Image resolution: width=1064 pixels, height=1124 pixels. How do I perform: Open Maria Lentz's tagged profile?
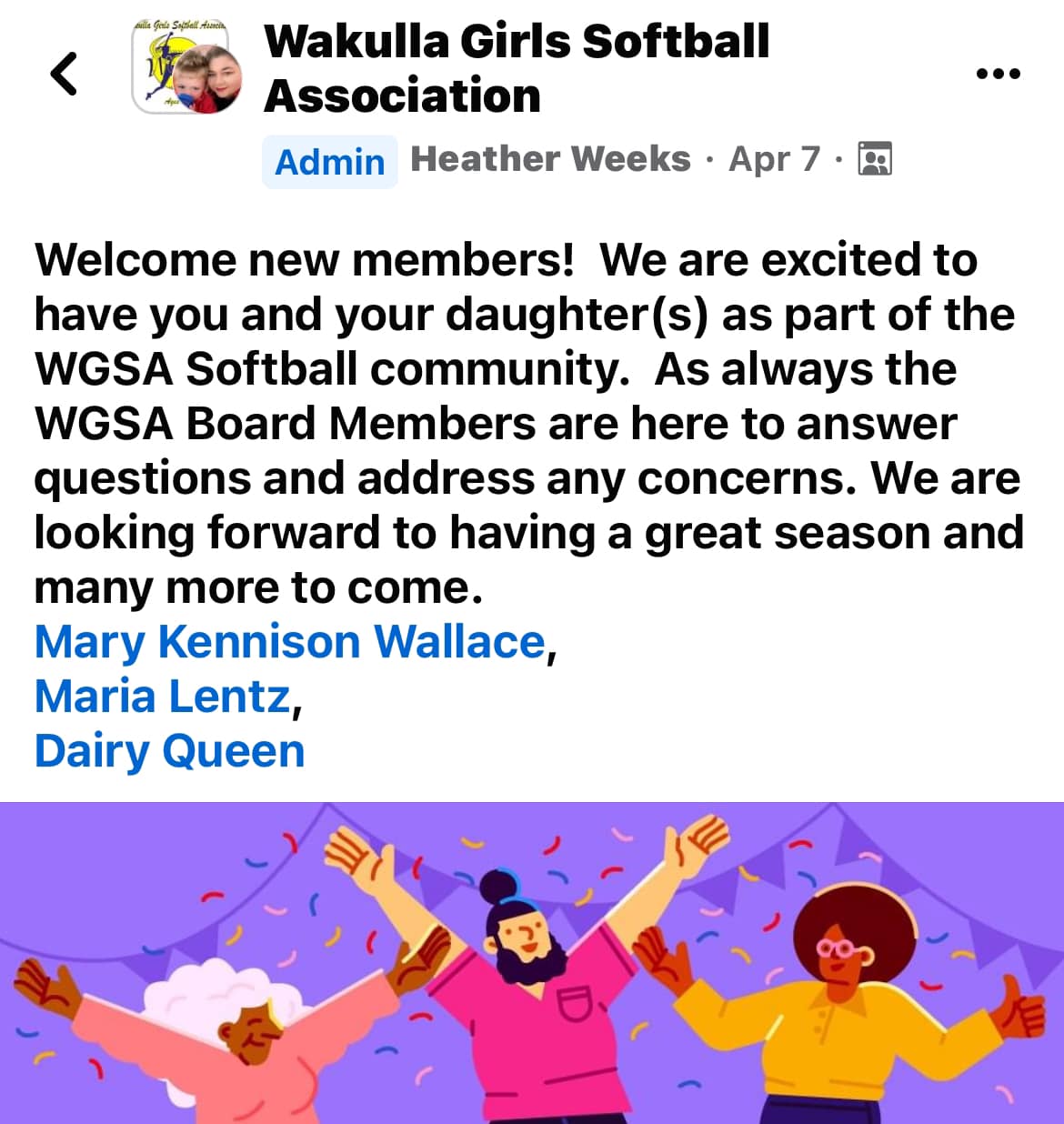(162, 697)
